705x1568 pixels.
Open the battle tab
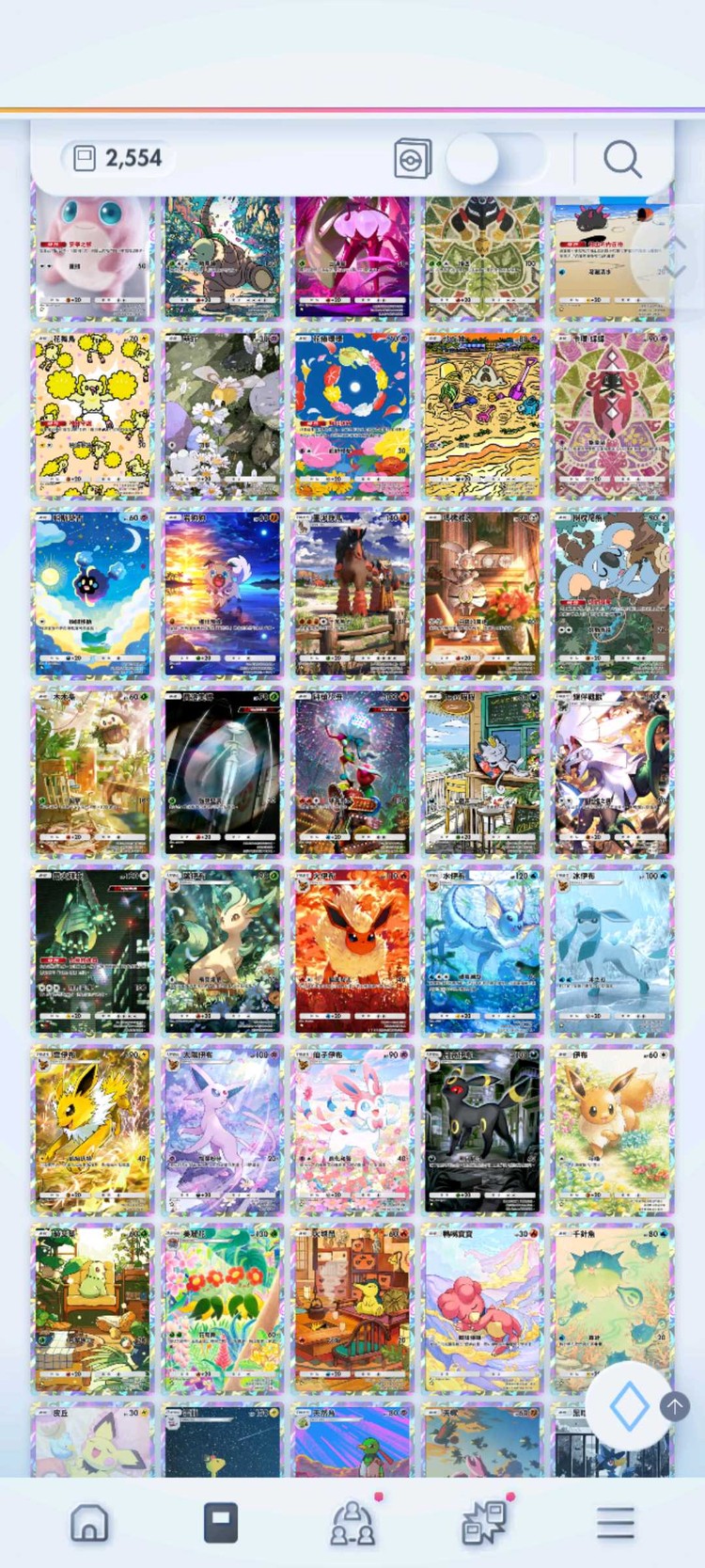coord(484,1522)
